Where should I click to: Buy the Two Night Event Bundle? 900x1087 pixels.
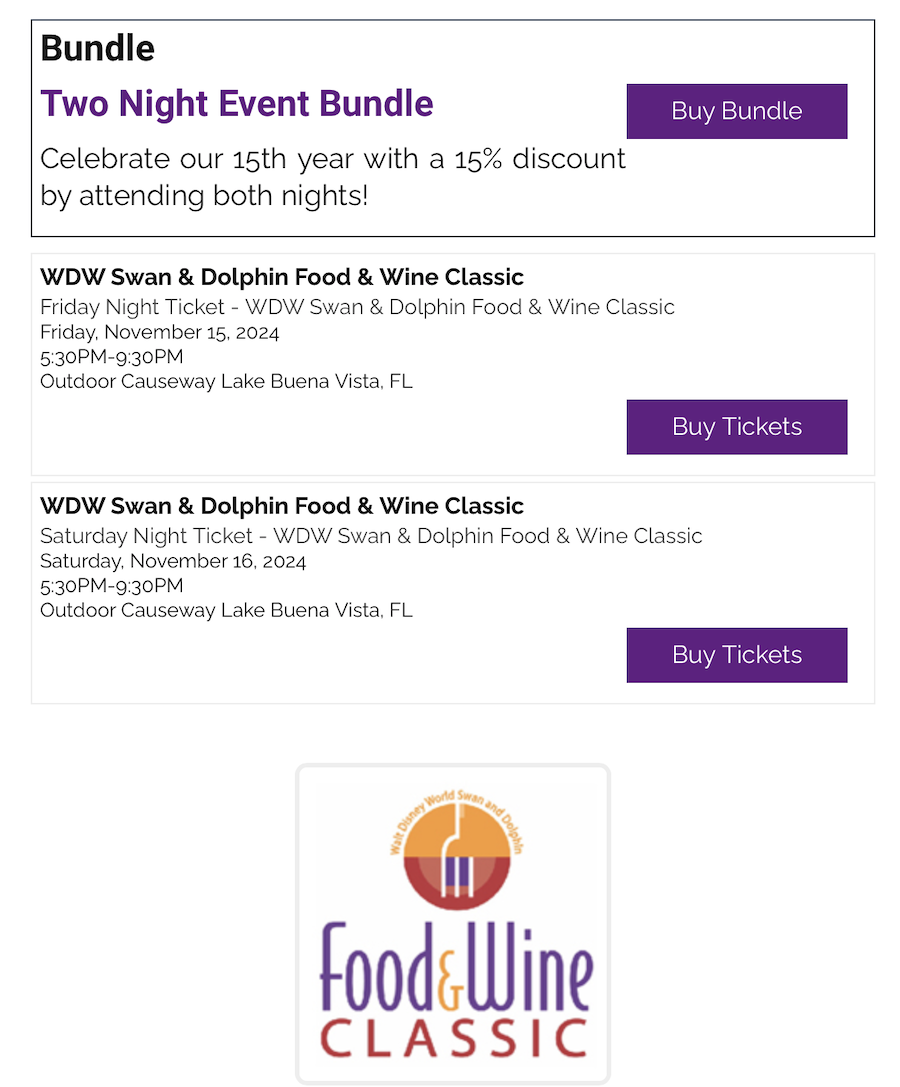pyautogui.click(x=736, y=111)
